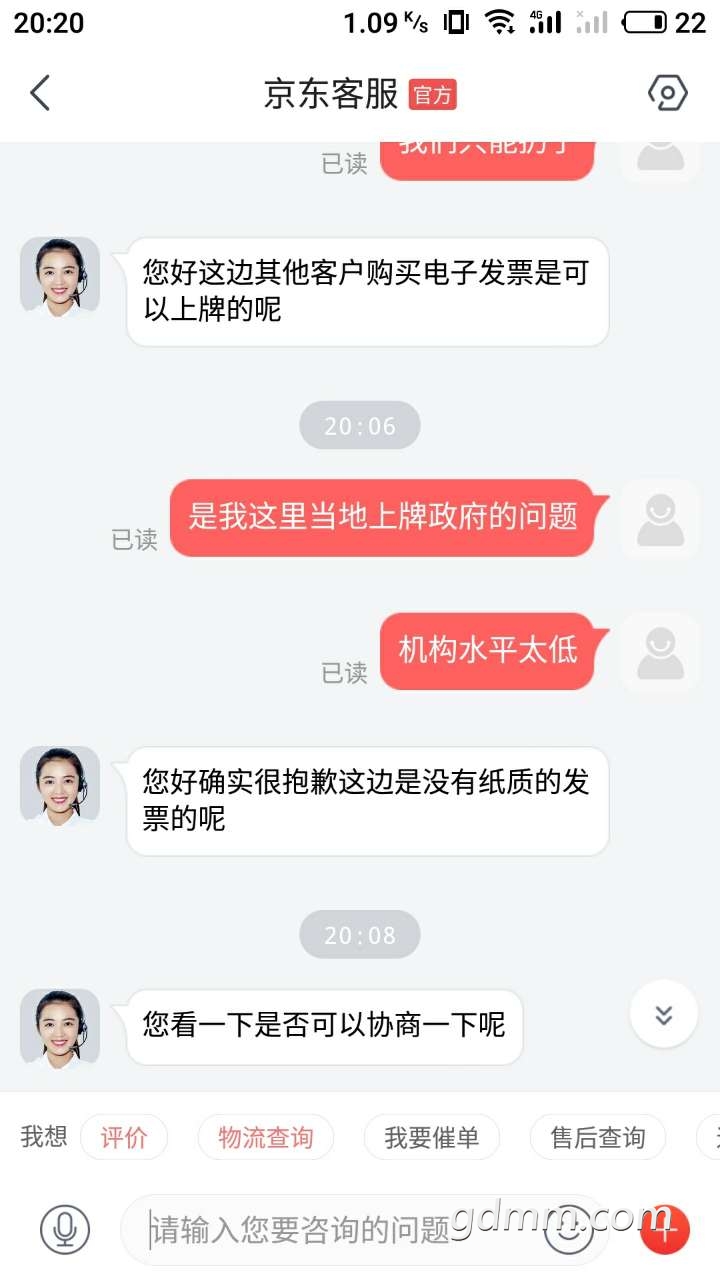
Task: Choose the 我要催单 chip
Action: (x=432, y=1137)
